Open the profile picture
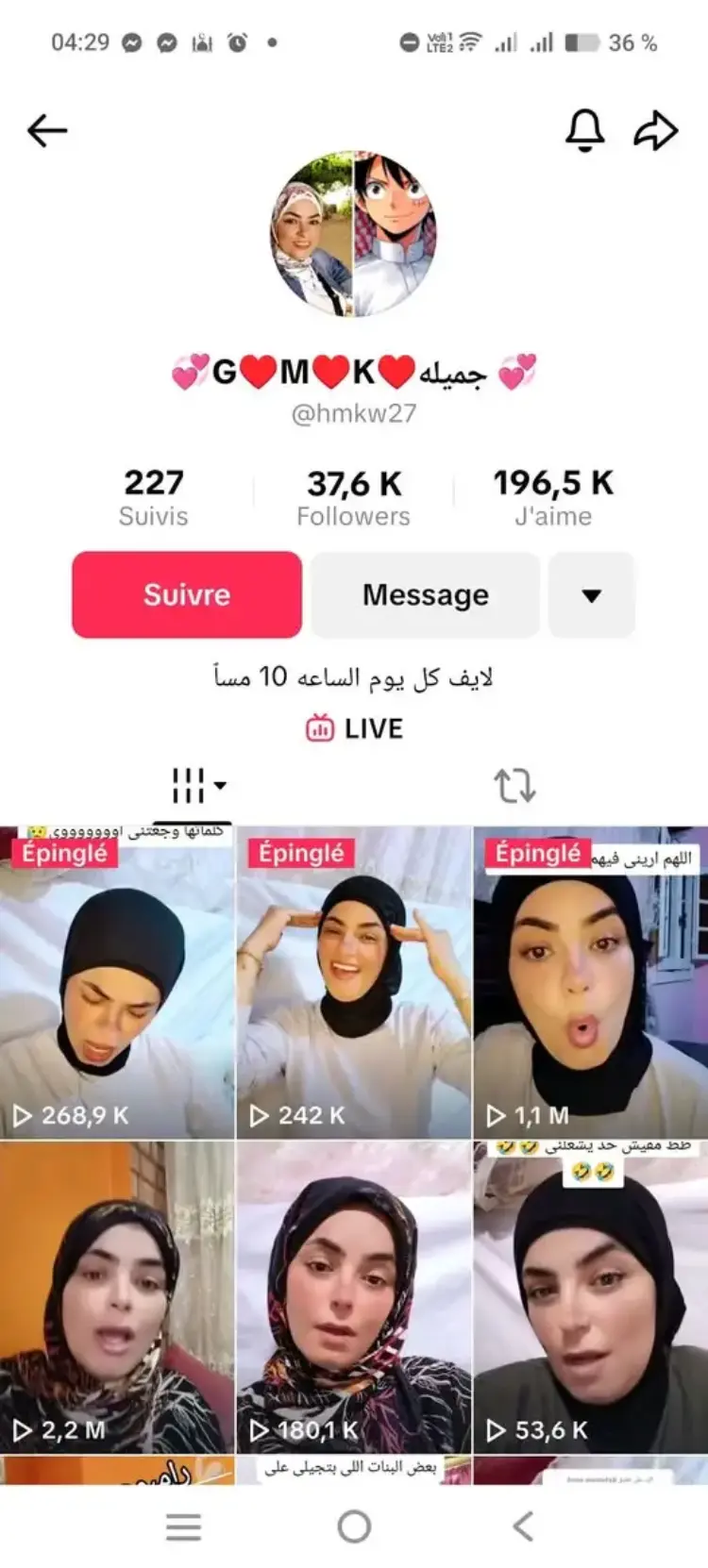Viewport: 708px width, 1568px height. point(354,233)
